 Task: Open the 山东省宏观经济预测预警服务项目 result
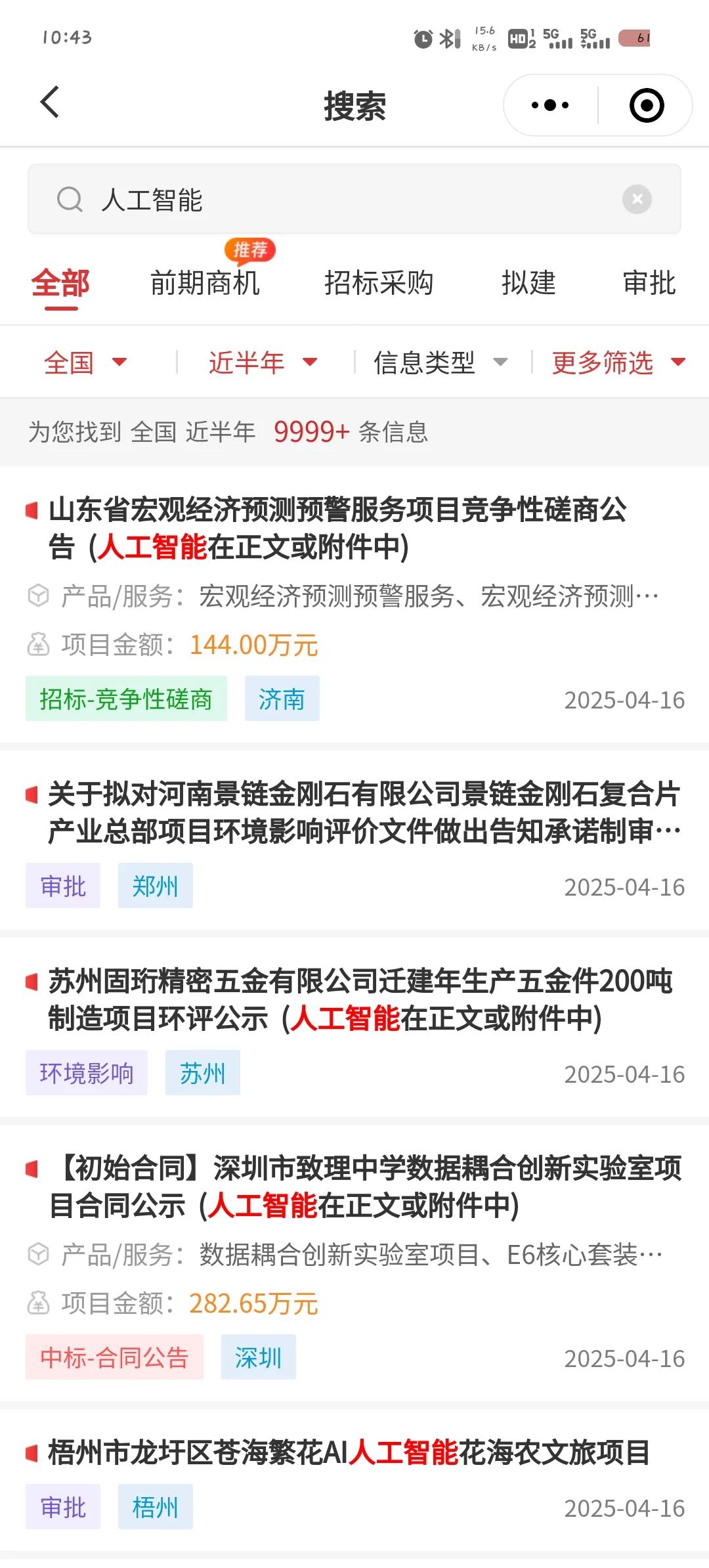[354, 604]
